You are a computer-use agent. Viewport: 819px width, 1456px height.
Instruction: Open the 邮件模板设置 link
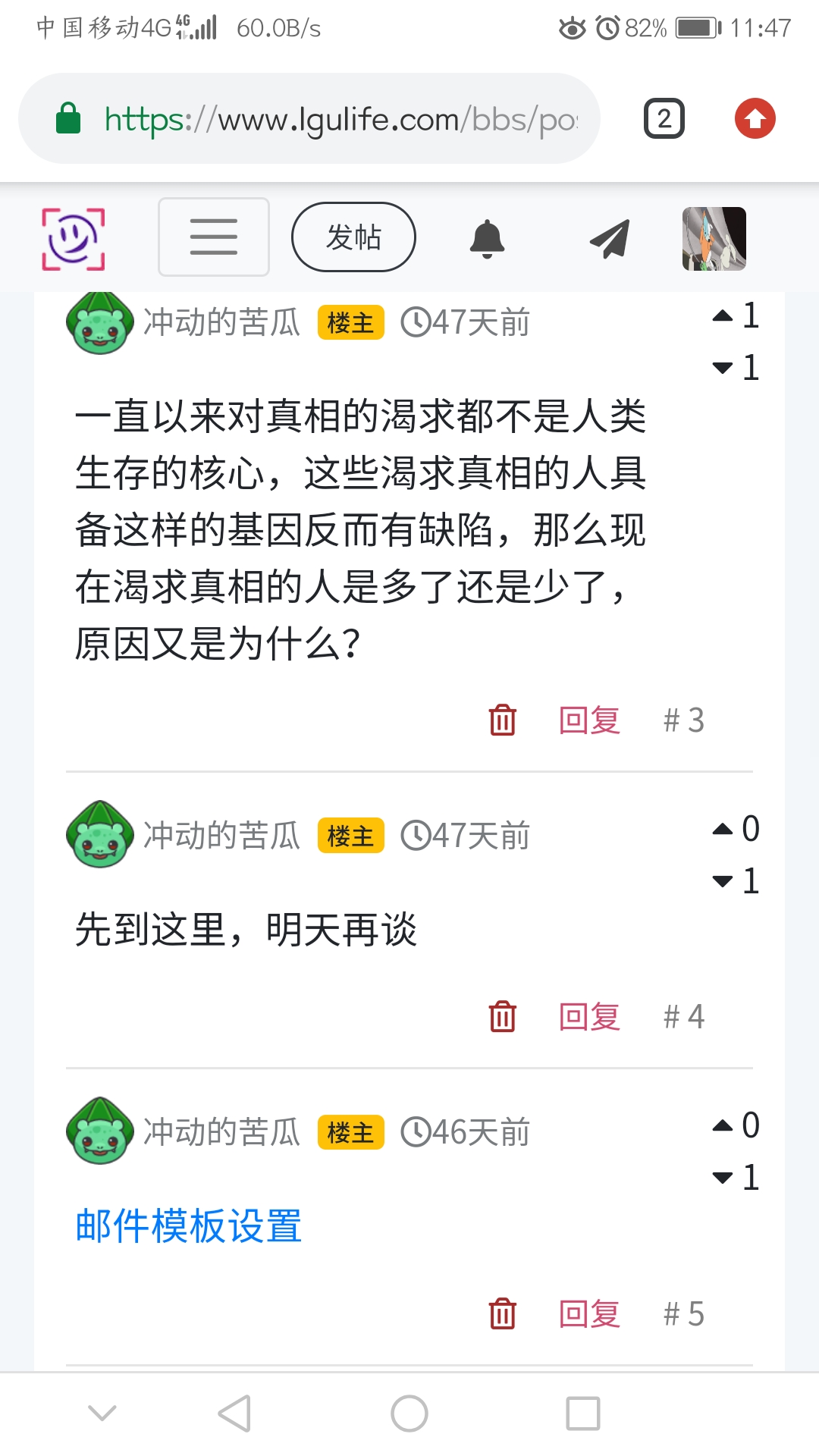click(x=189, y=1225)
